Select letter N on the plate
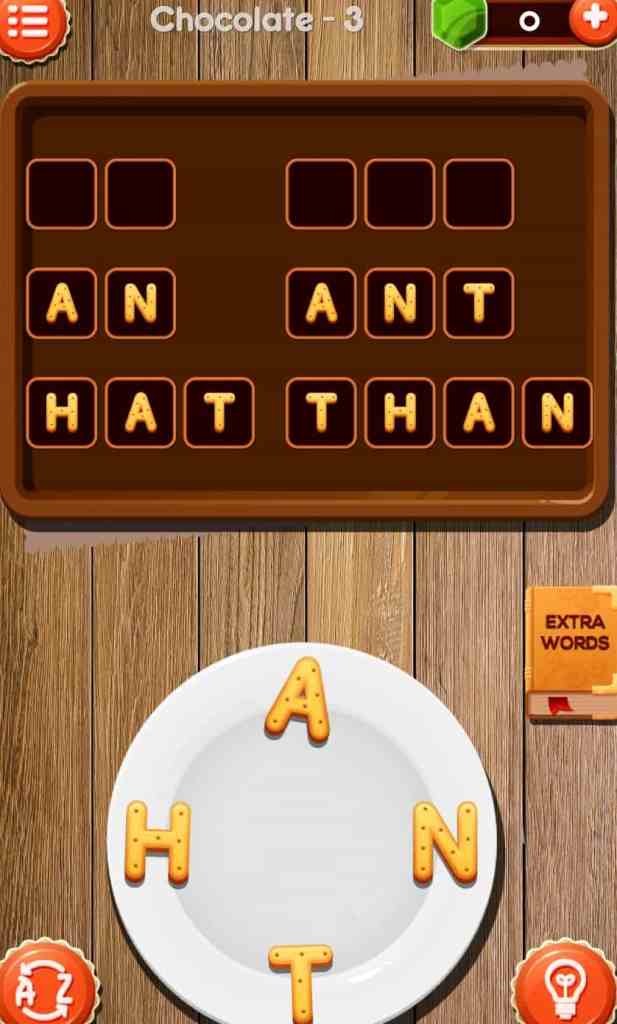This screenshot has height=1024, width=617. [x=446, y=842]
